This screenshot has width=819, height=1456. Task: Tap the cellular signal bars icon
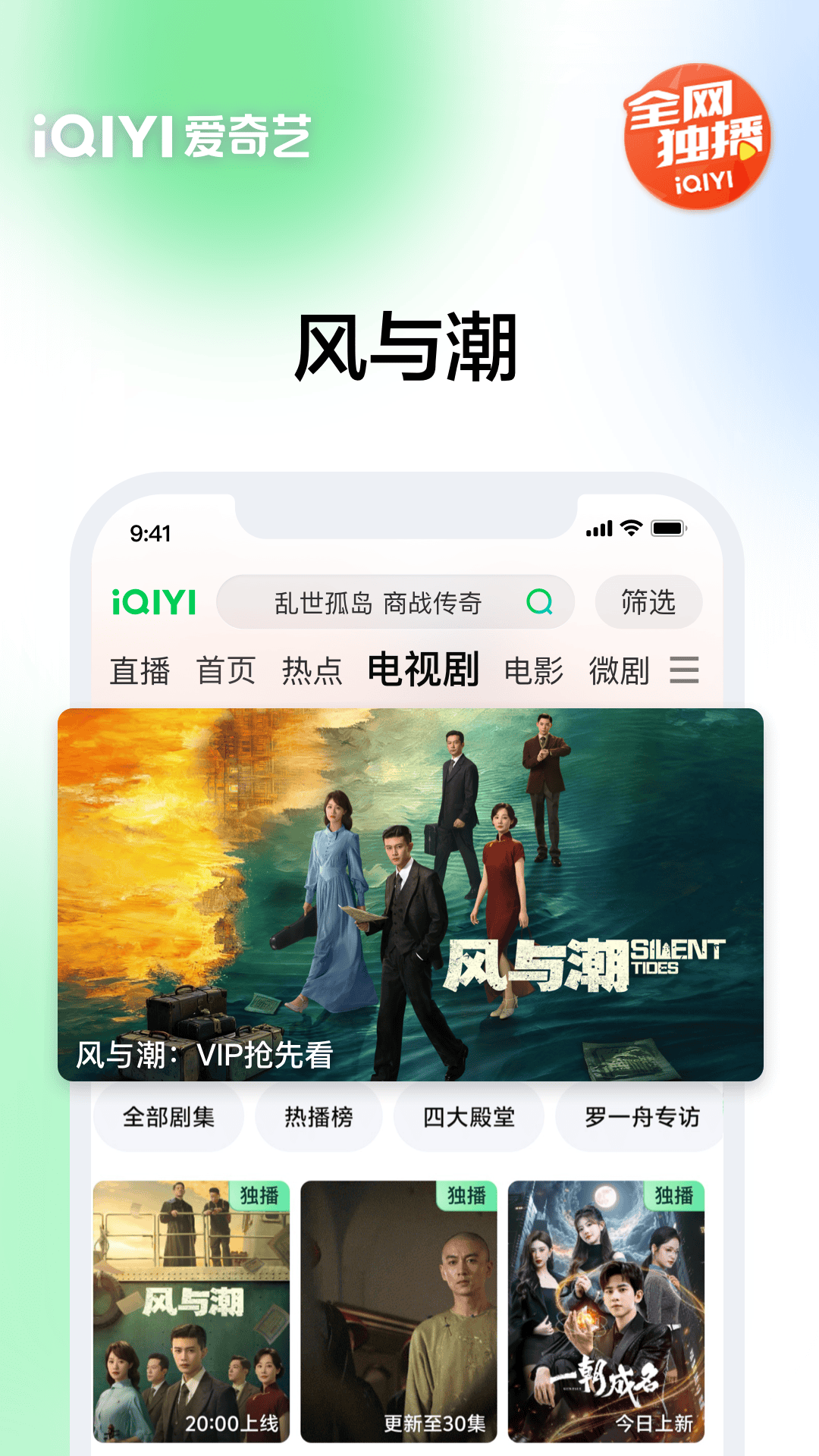599,529
